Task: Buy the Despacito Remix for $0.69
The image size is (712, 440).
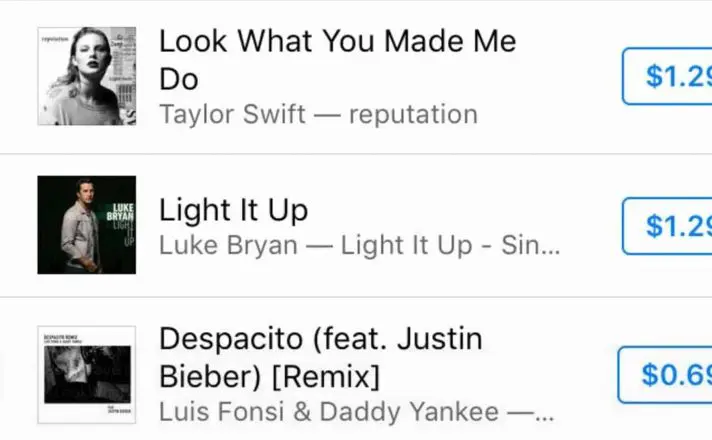Action: tap(666, 374)
